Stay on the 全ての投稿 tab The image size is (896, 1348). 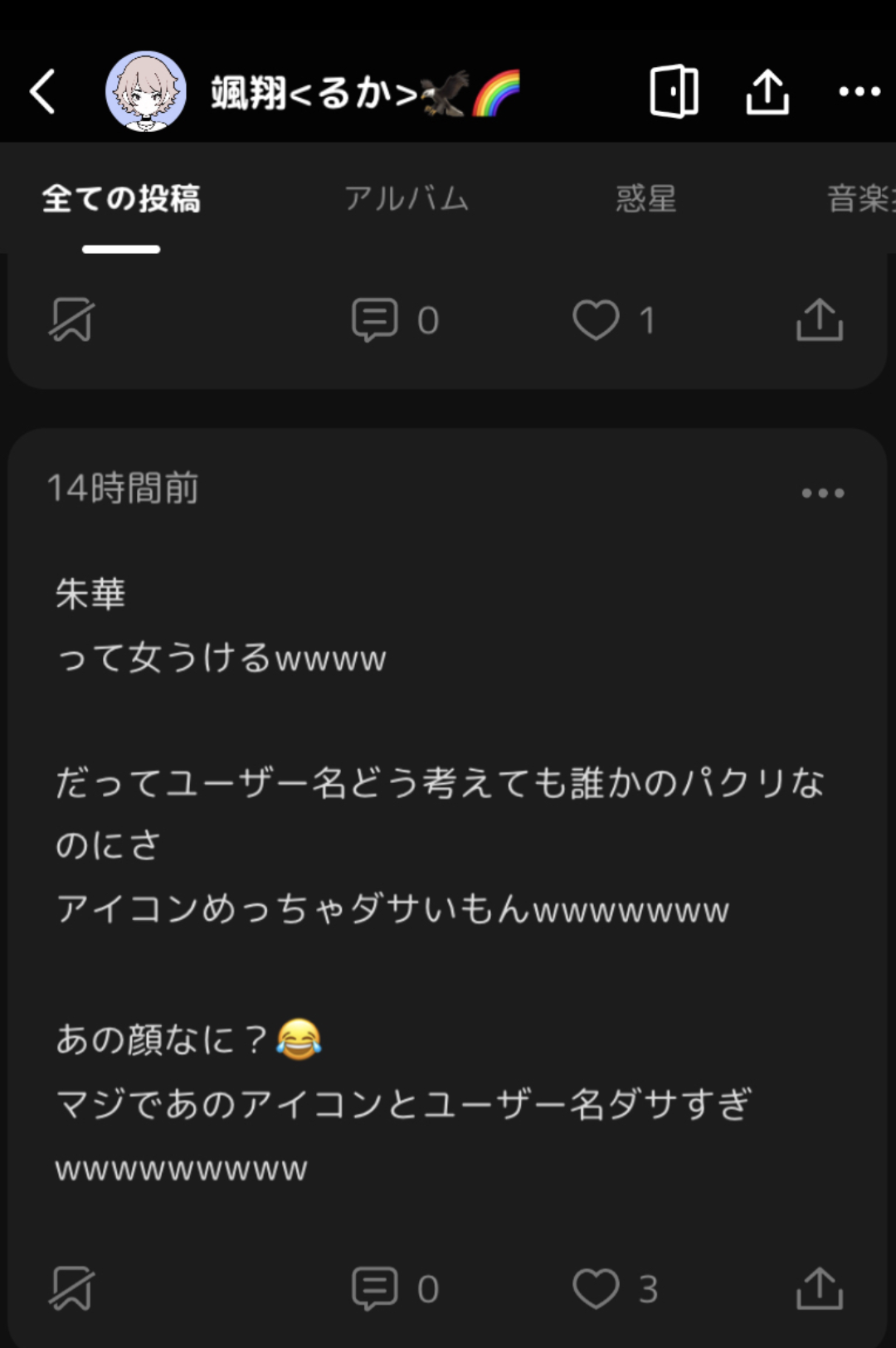click(123, 198)
